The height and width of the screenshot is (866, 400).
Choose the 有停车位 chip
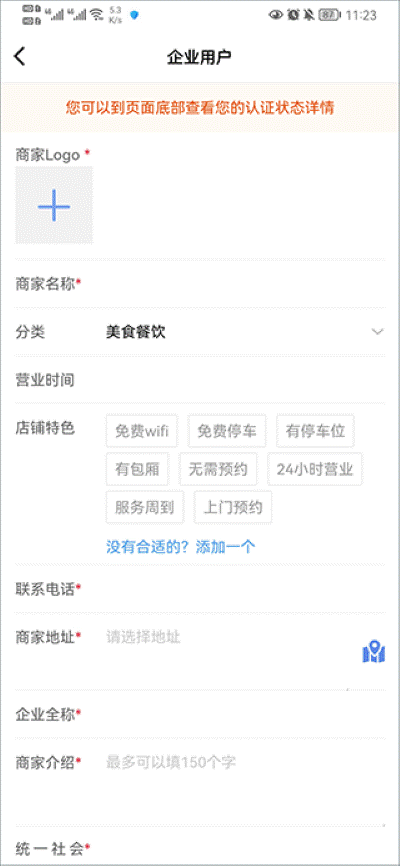pos(315,431)
